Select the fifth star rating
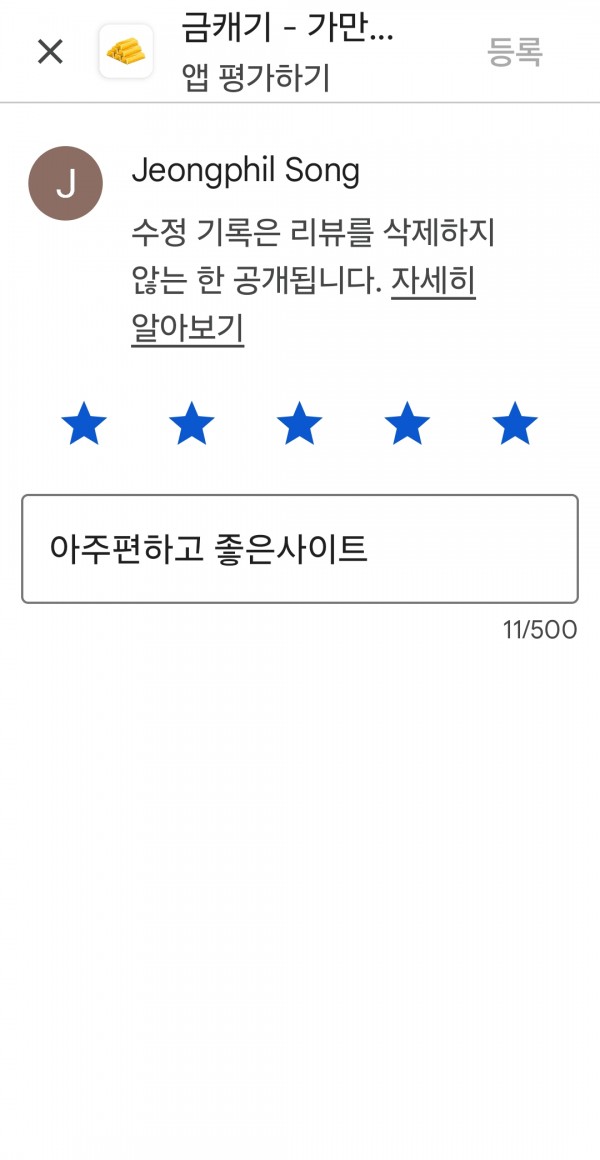 (x=515, y=423)
